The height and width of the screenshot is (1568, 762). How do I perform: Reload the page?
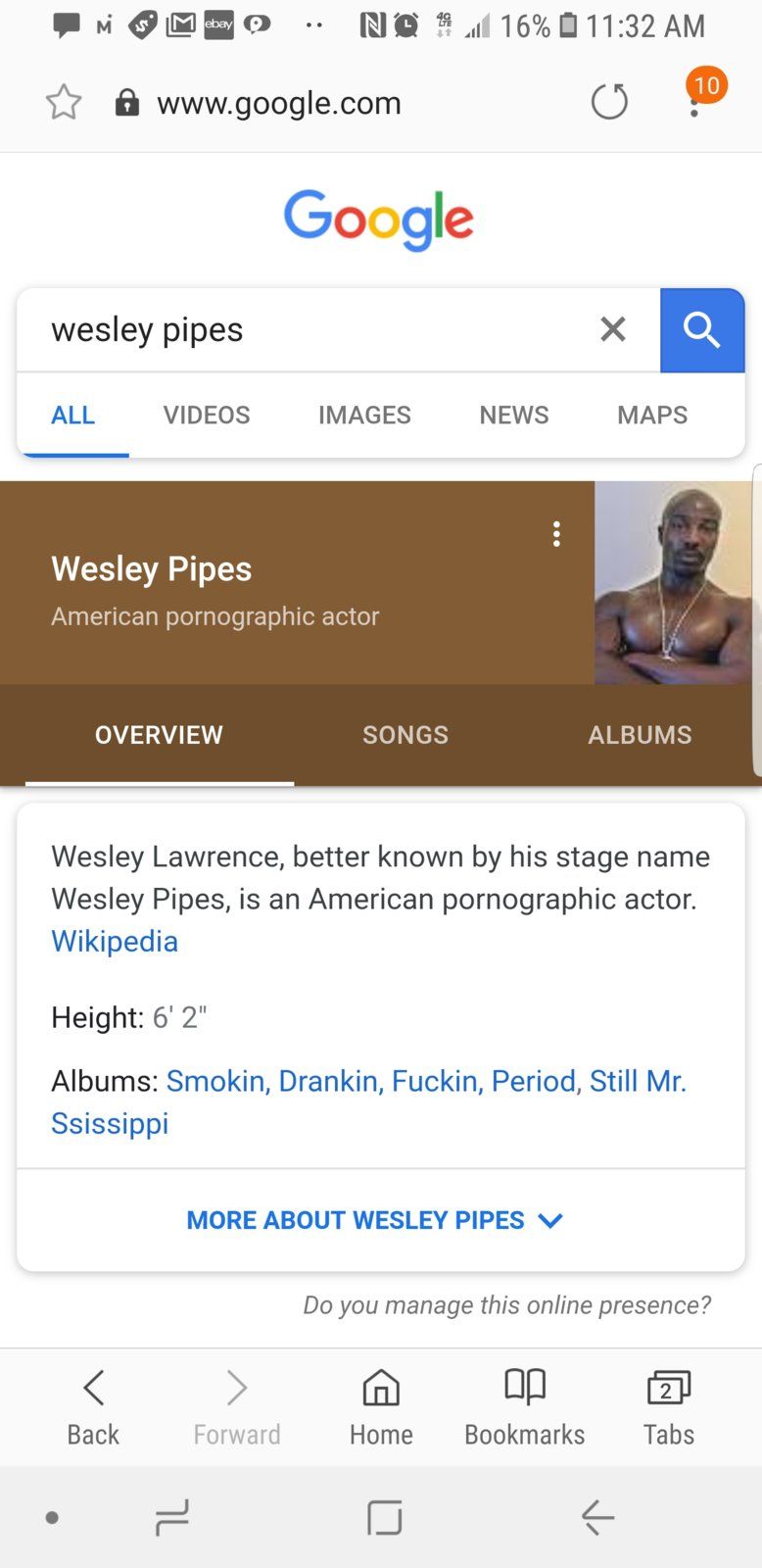tap(609, 102)
